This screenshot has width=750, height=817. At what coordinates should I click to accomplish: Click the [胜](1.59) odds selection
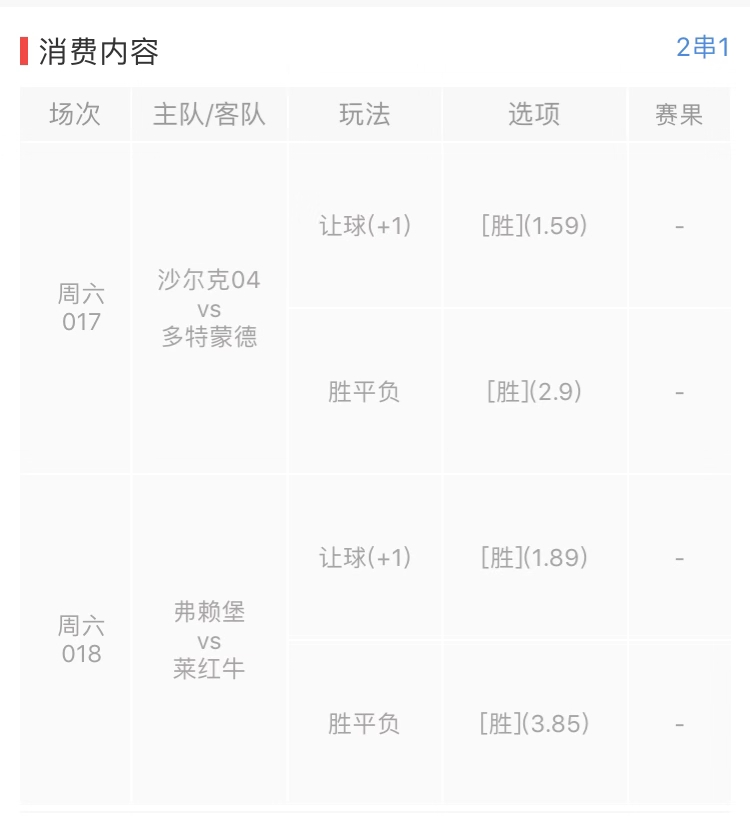point(533,225)
